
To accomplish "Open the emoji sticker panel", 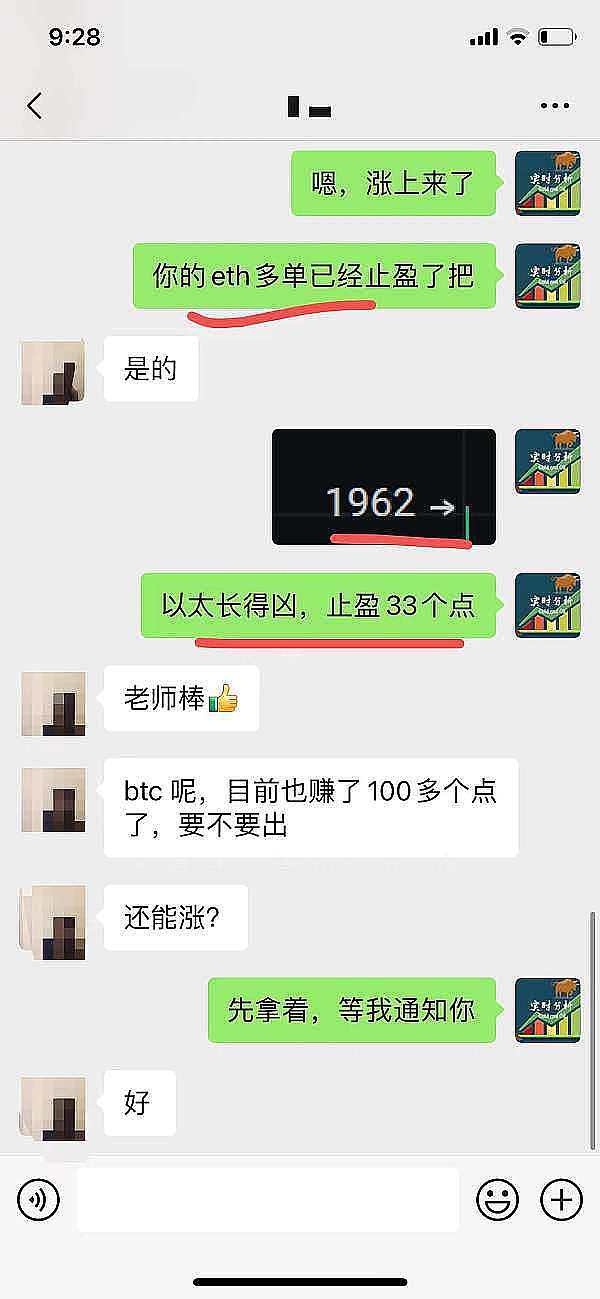I will (497, 1199).
